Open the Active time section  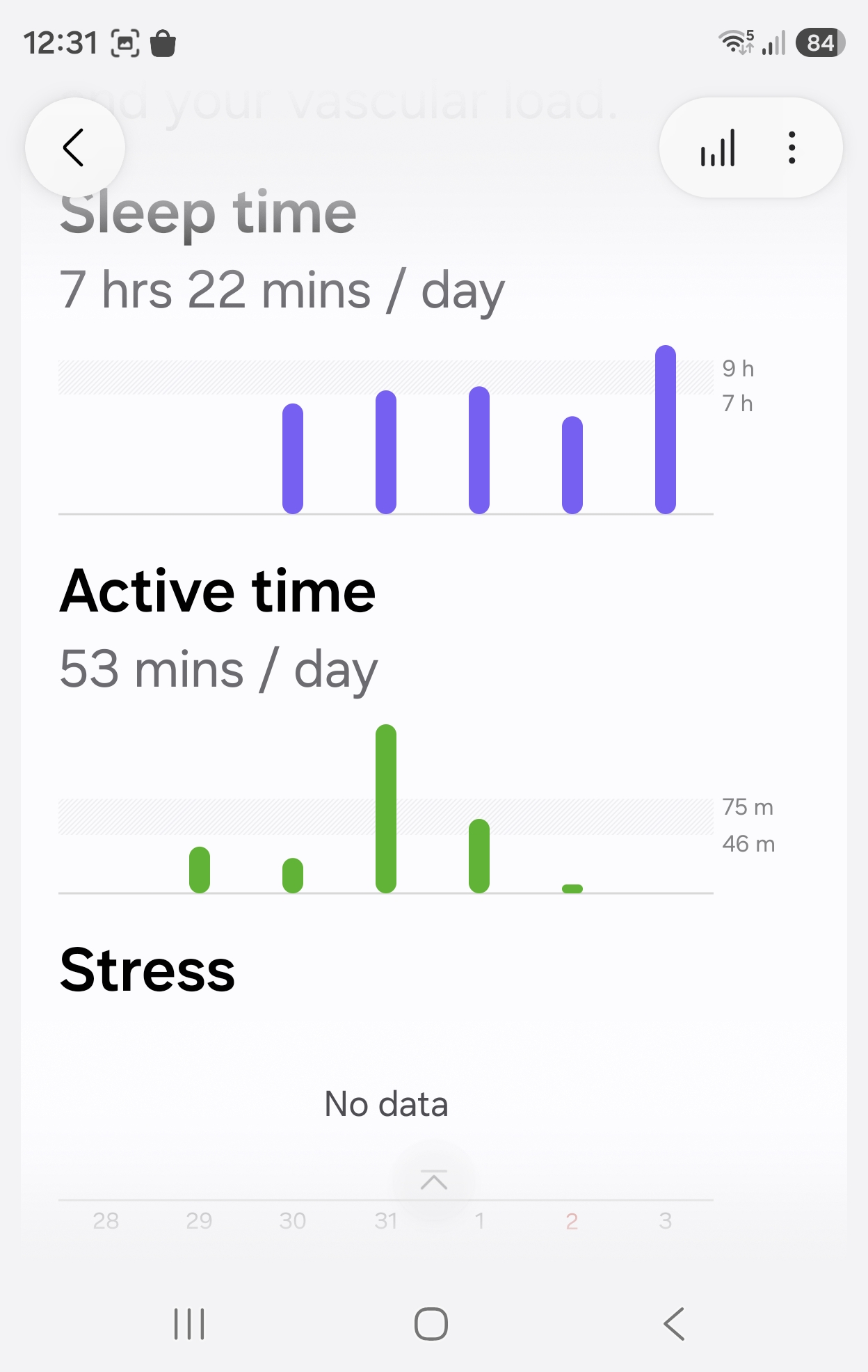(218, 591)
